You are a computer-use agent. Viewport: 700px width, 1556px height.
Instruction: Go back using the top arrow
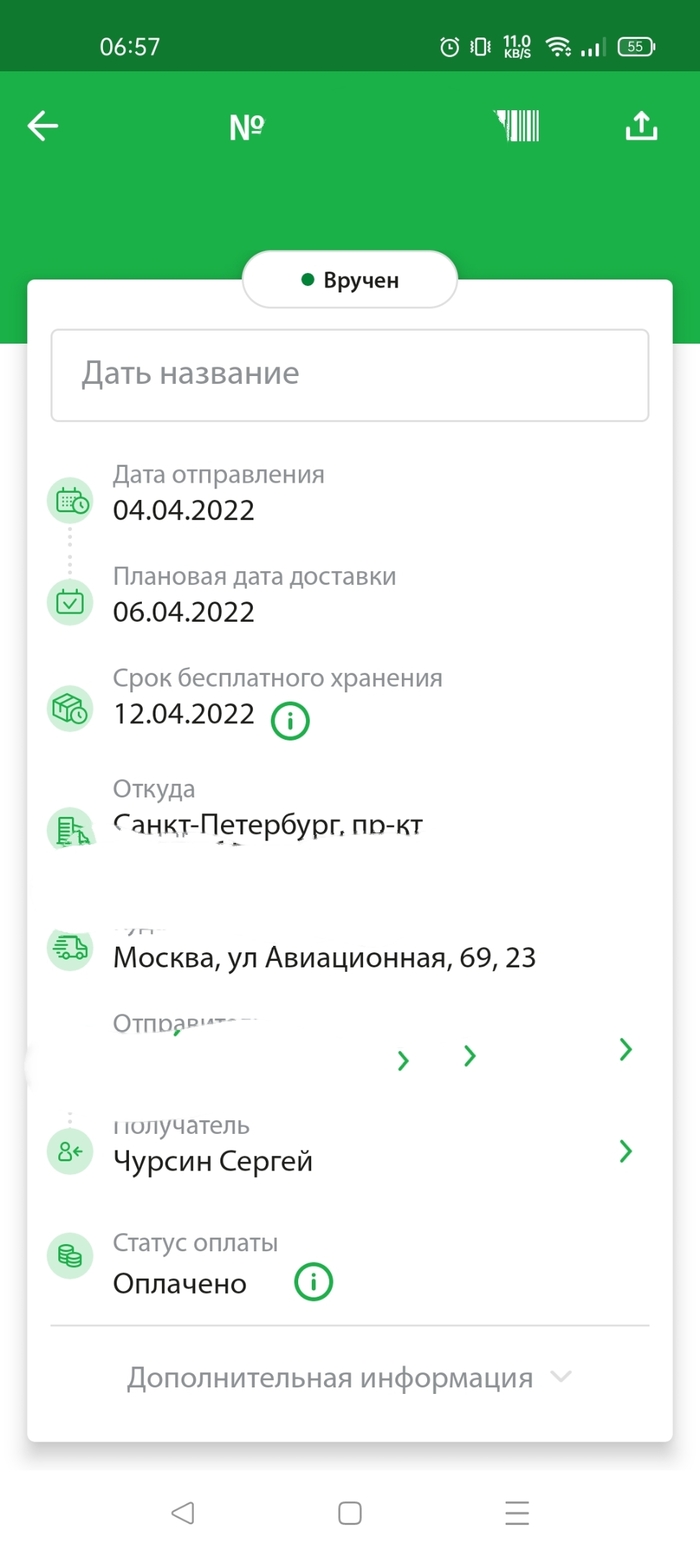43,126
